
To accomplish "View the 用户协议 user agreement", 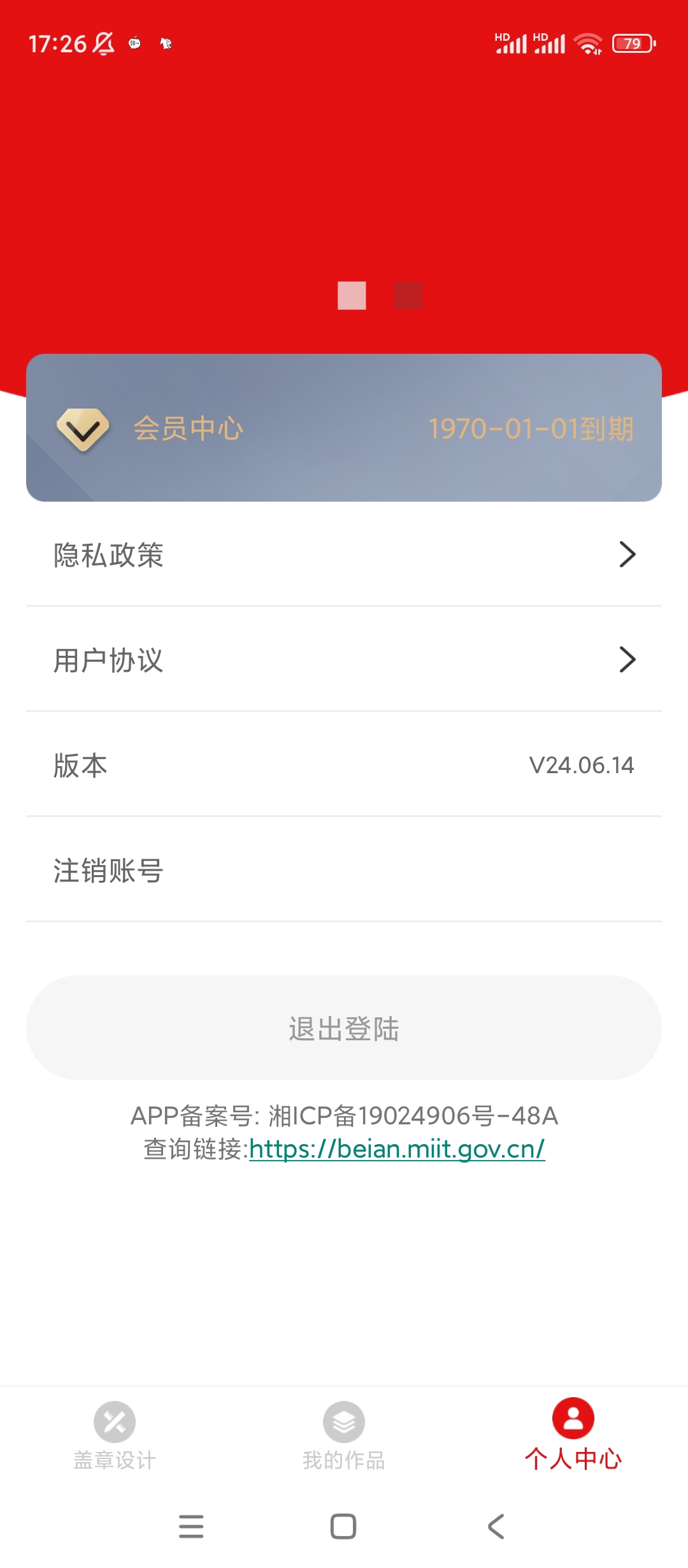I will (344, 660).
